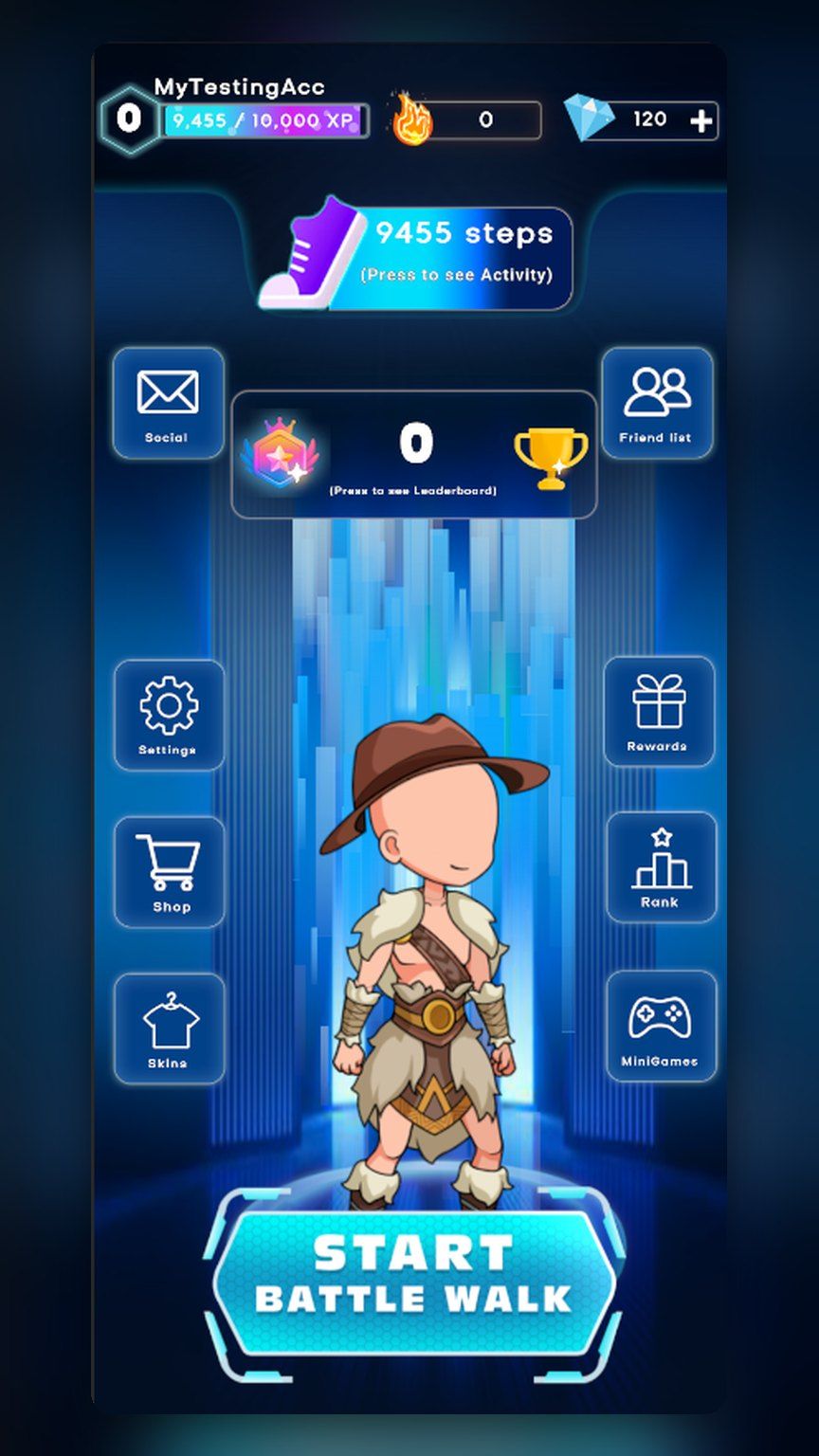Tap Start Battle Walk button
This screenshot has height=1456, width=819.
(x=414, y=1282)
